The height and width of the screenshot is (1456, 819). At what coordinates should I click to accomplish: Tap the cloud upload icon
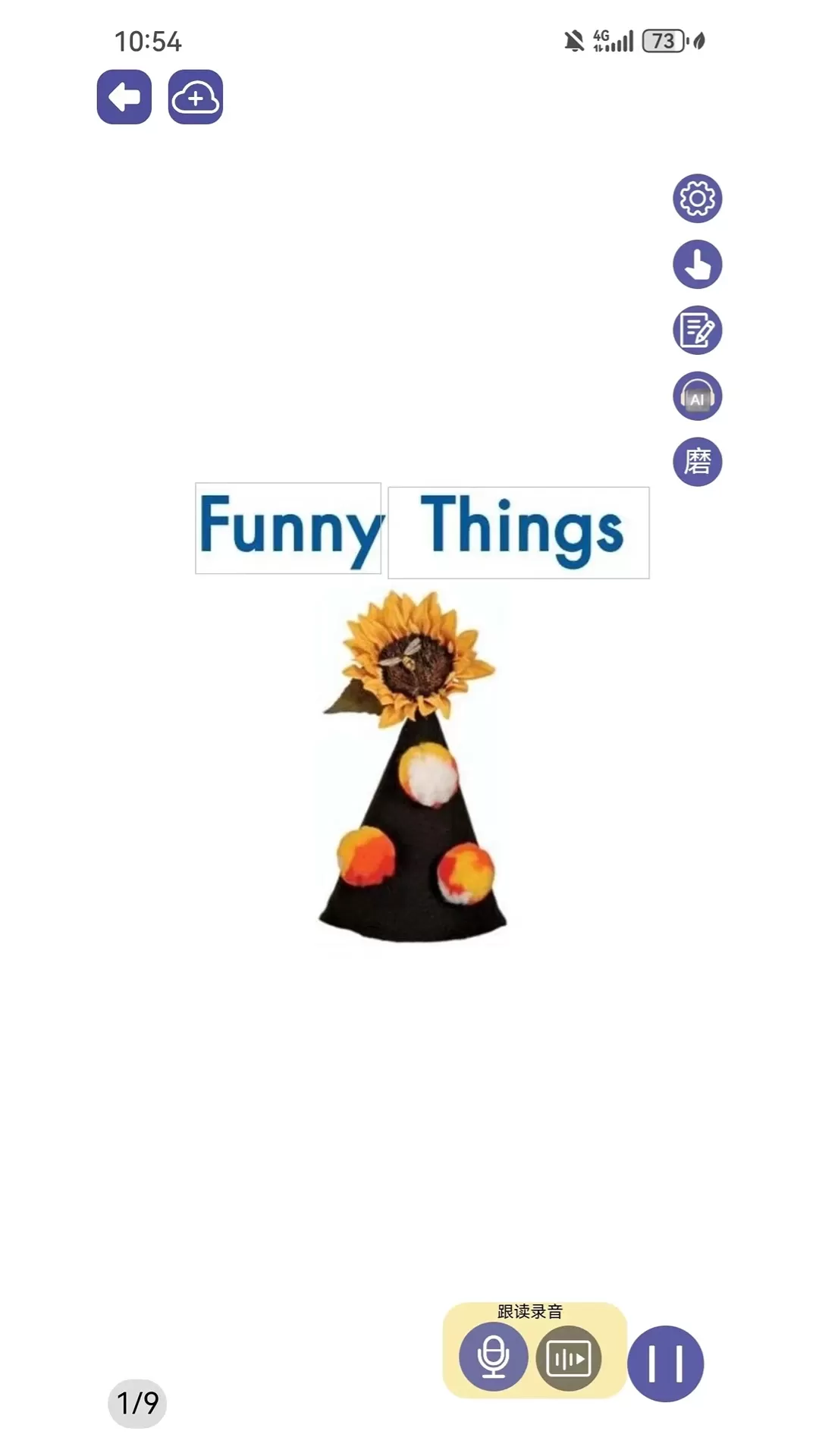click(x=196, y=97)
